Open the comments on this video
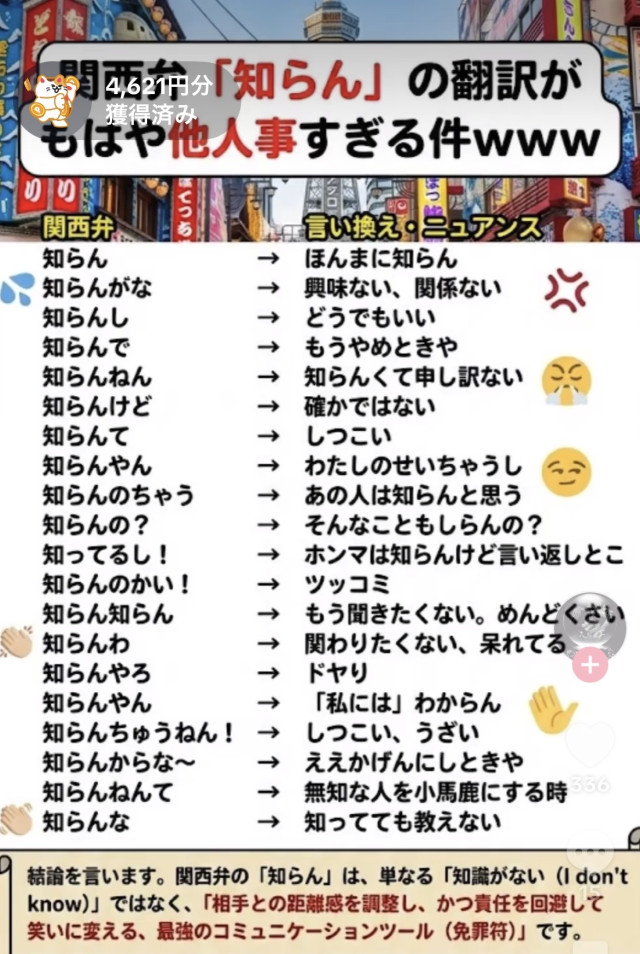This screenshot has height=954, width=640. [591, 850]
